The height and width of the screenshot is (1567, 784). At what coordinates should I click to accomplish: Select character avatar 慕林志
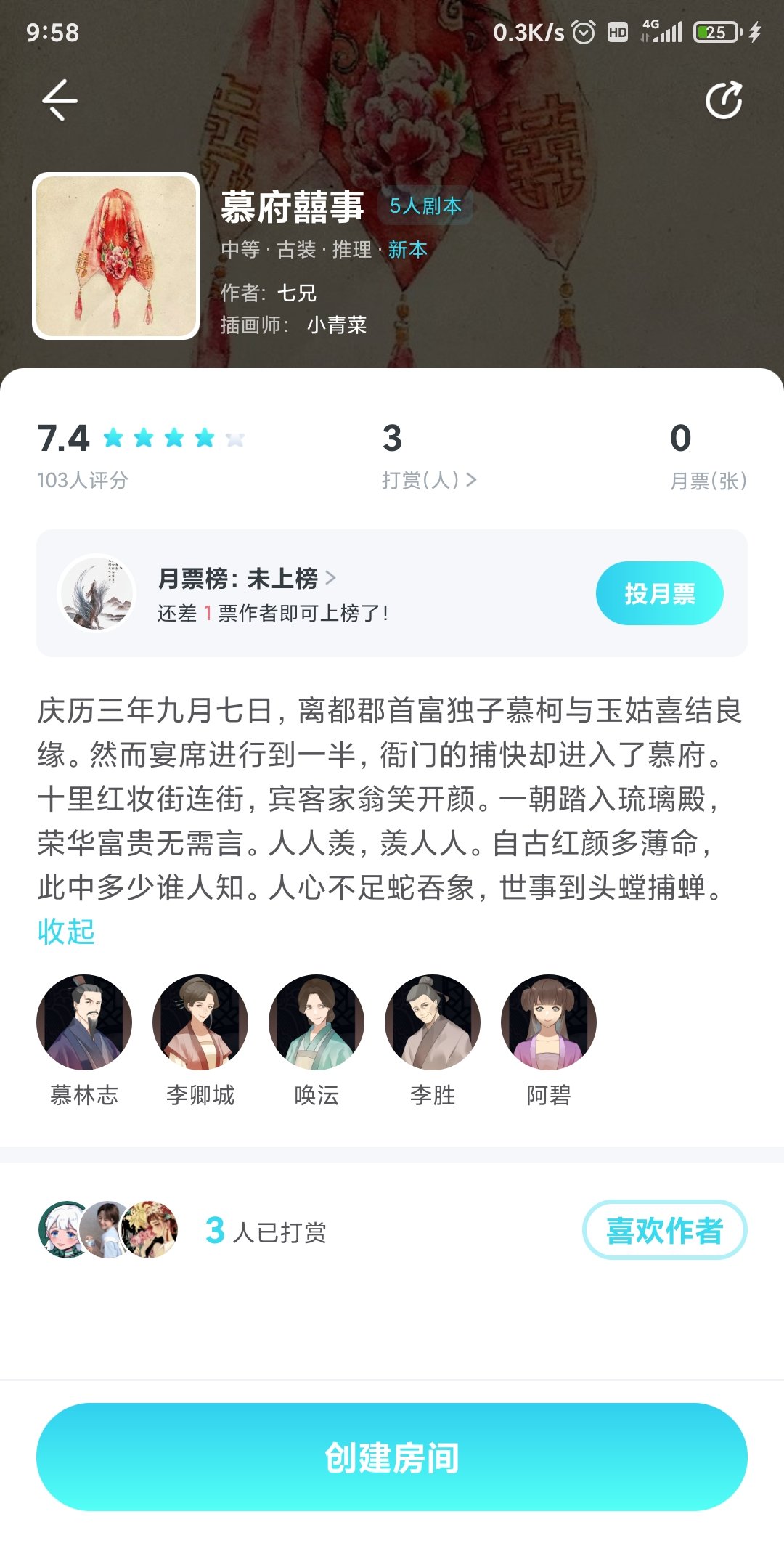[83, 1022]
